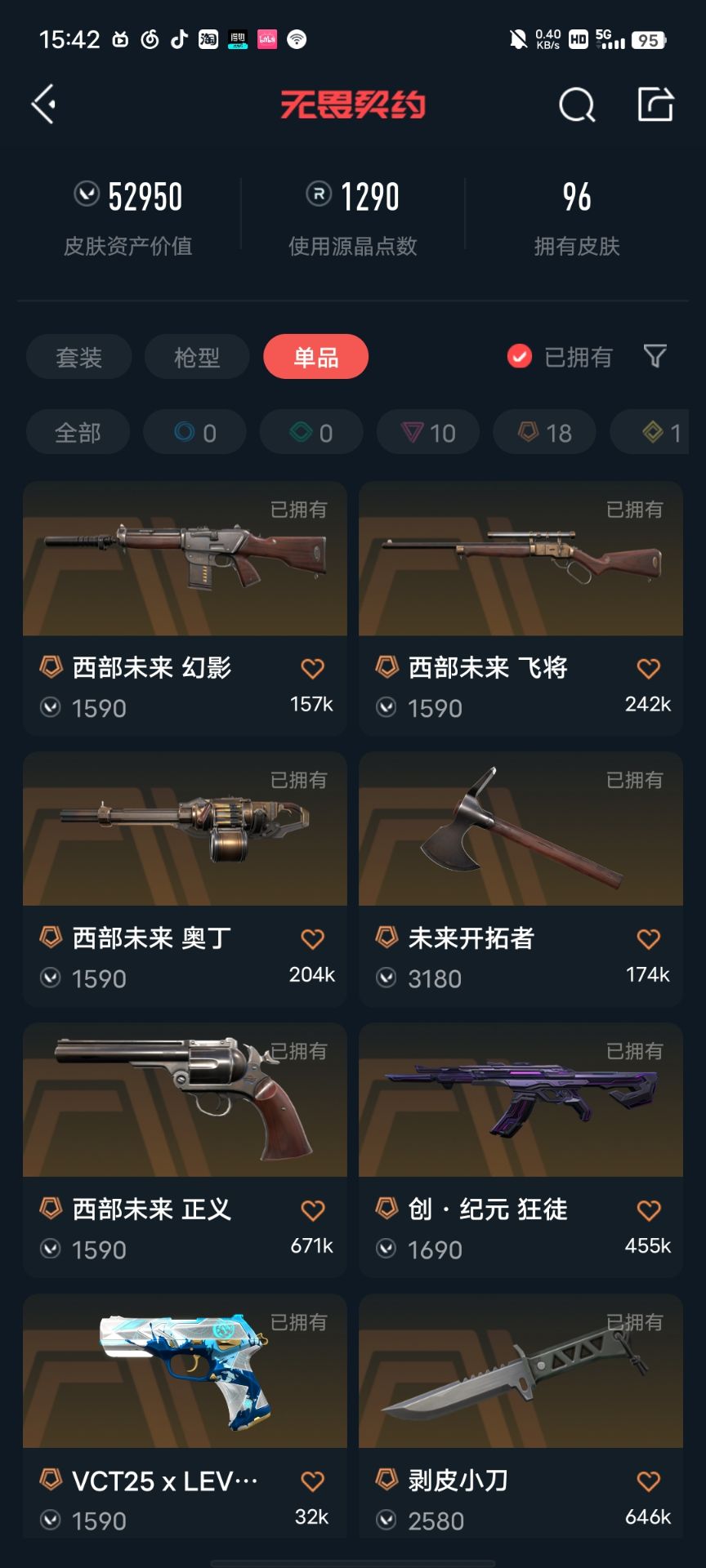
Task: Select the 全部 rarity chip
Action: (78, 432)
